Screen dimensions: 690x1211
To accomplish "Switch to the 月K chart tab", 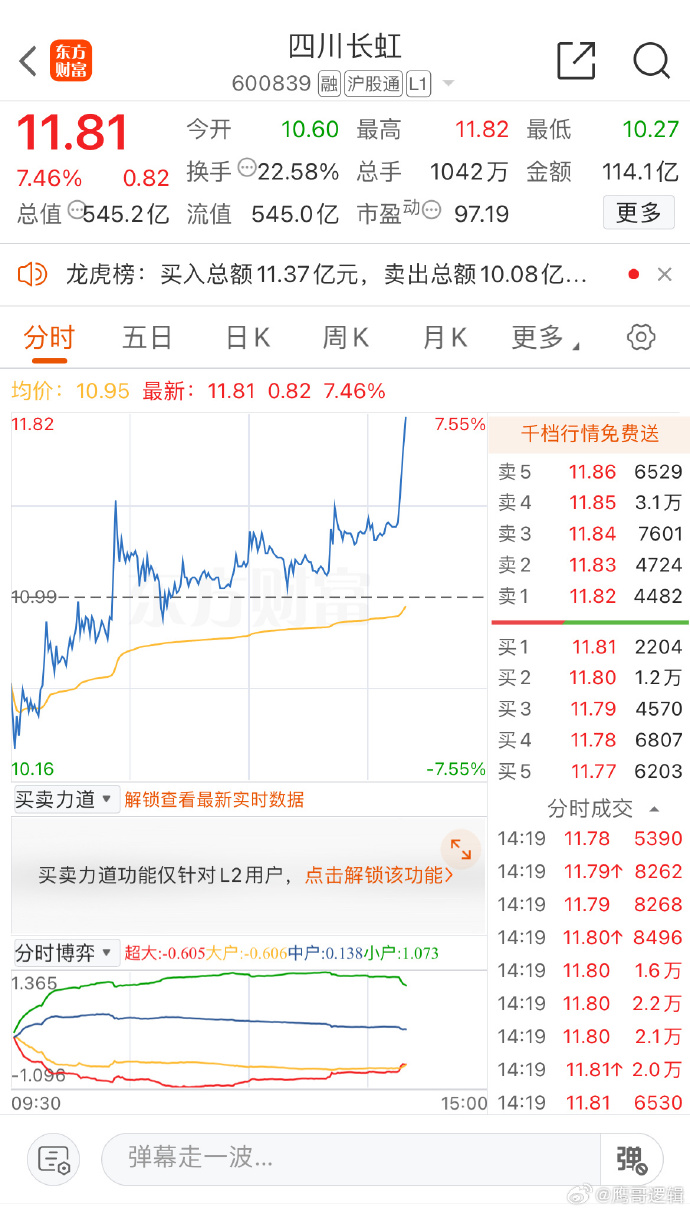I will point(445,338).
